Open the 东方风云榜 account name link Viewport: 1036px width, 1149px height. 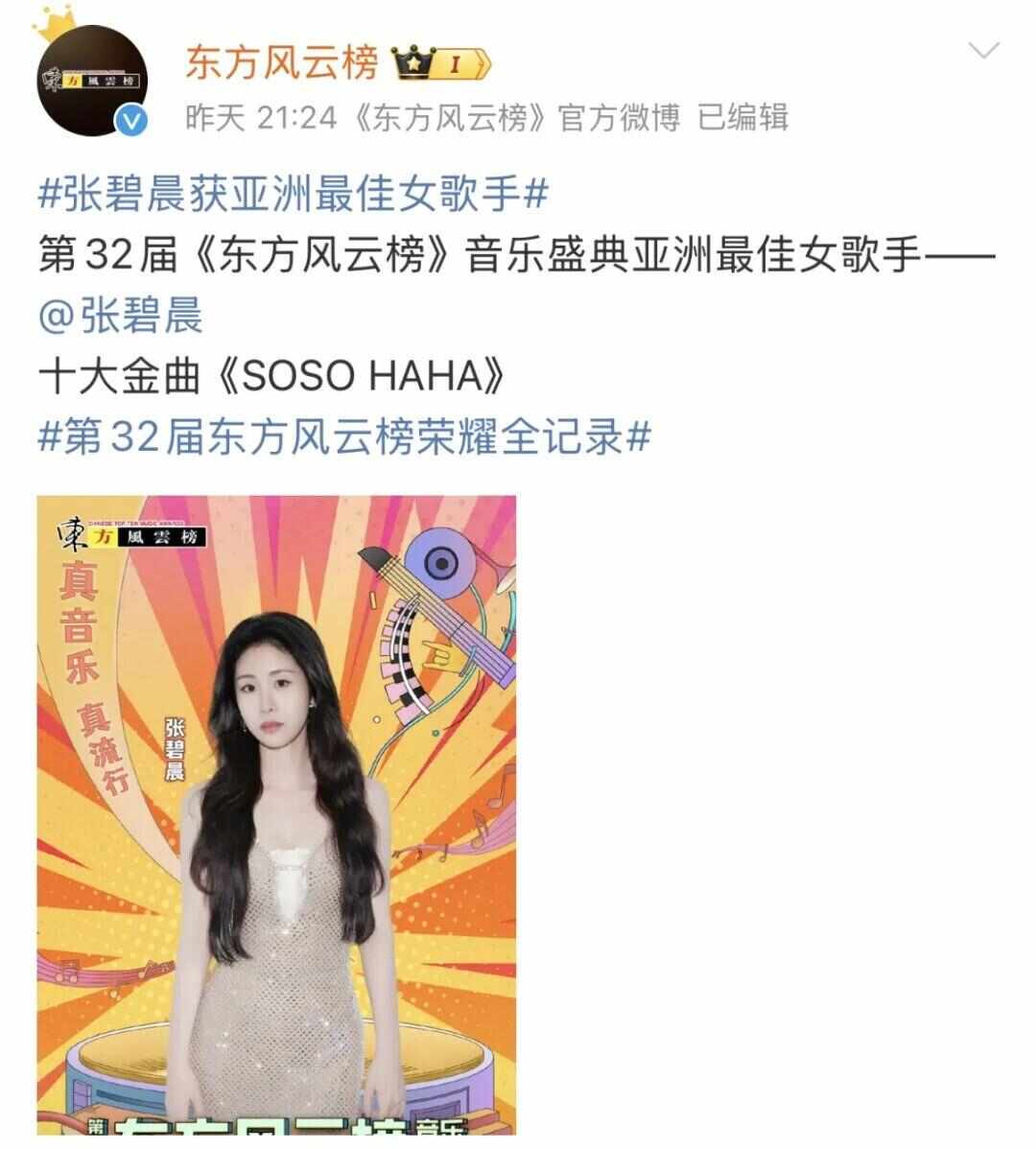coord(281,63)
